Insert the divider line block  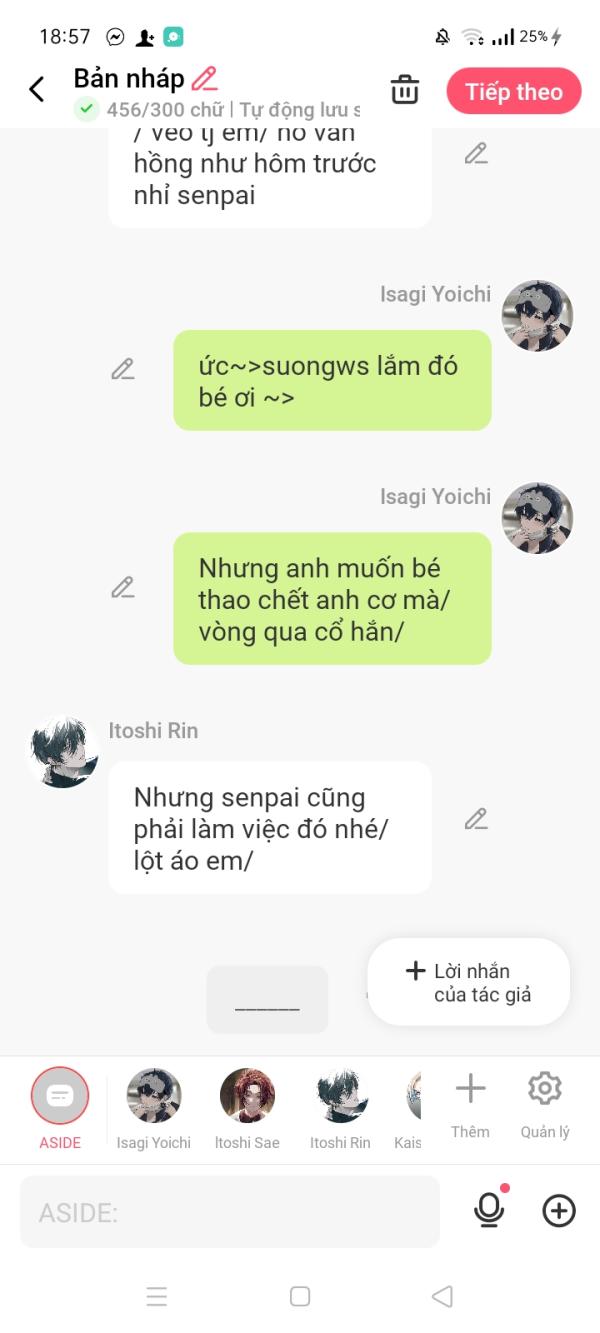[267, 1000]
